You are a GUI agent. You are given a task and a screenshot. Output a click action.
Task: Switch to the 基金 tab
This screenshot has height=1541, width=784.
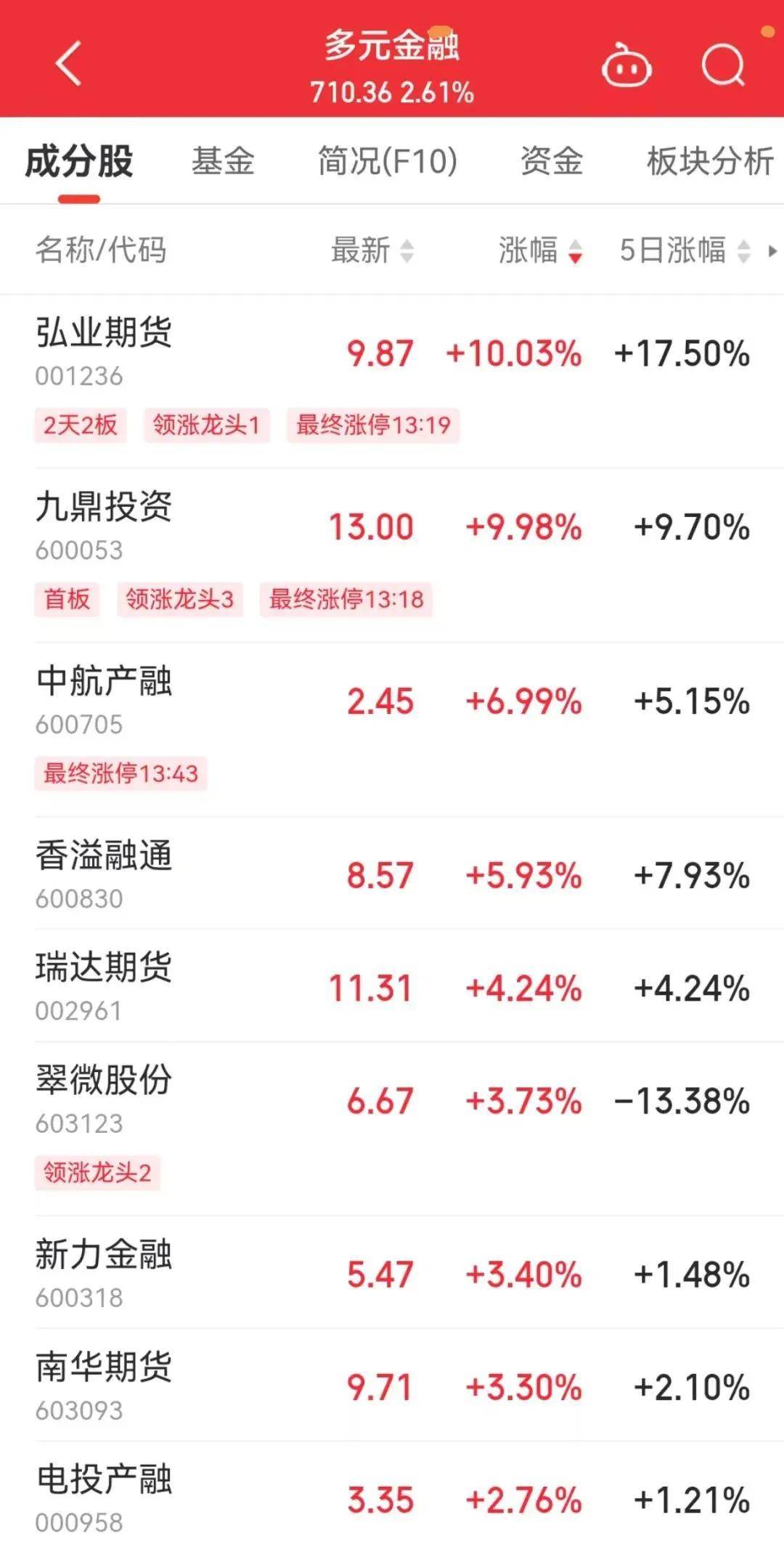pos(223,161)
